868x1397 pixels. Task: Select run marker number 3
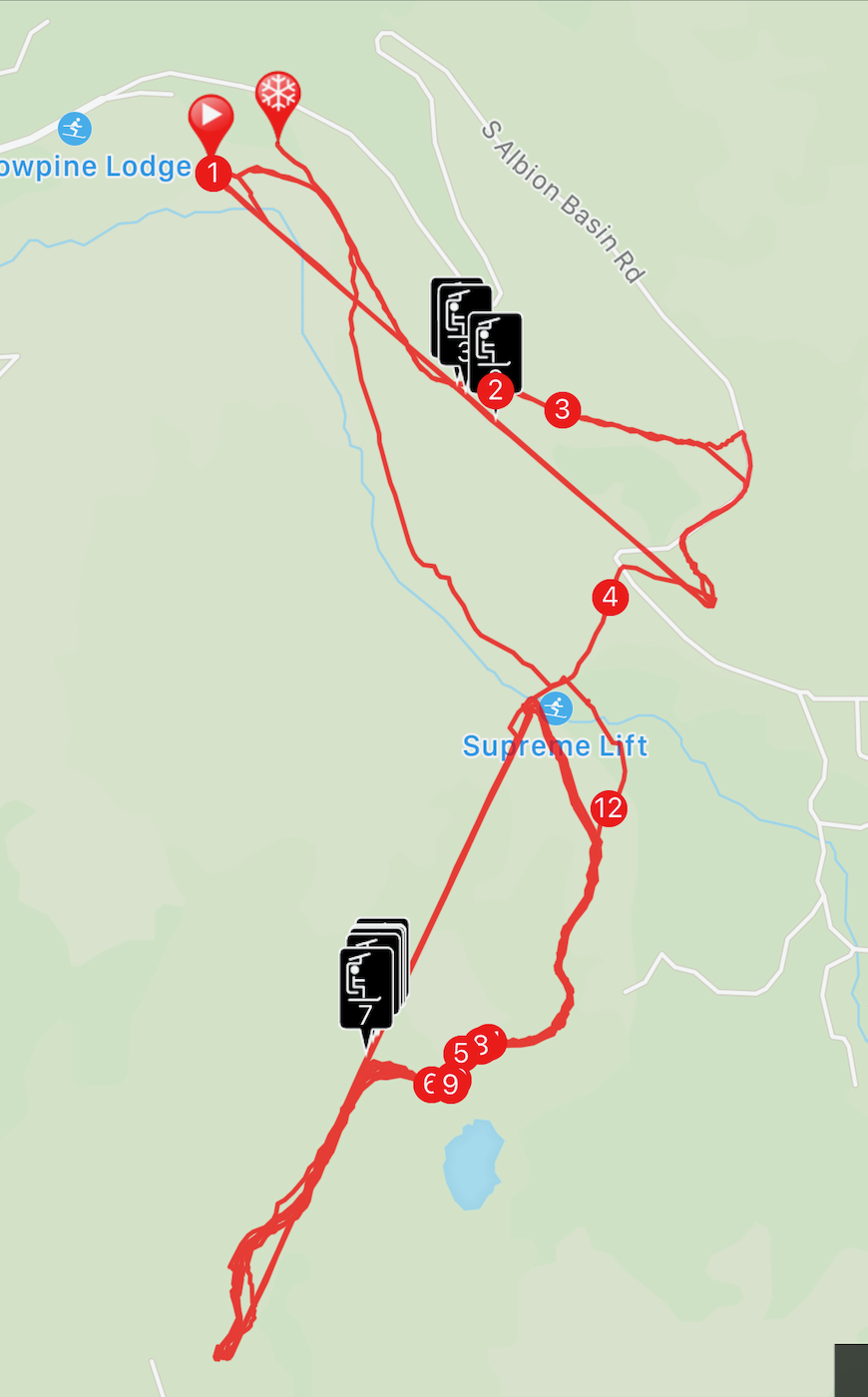pyautogui.click(x=563, y=408)
